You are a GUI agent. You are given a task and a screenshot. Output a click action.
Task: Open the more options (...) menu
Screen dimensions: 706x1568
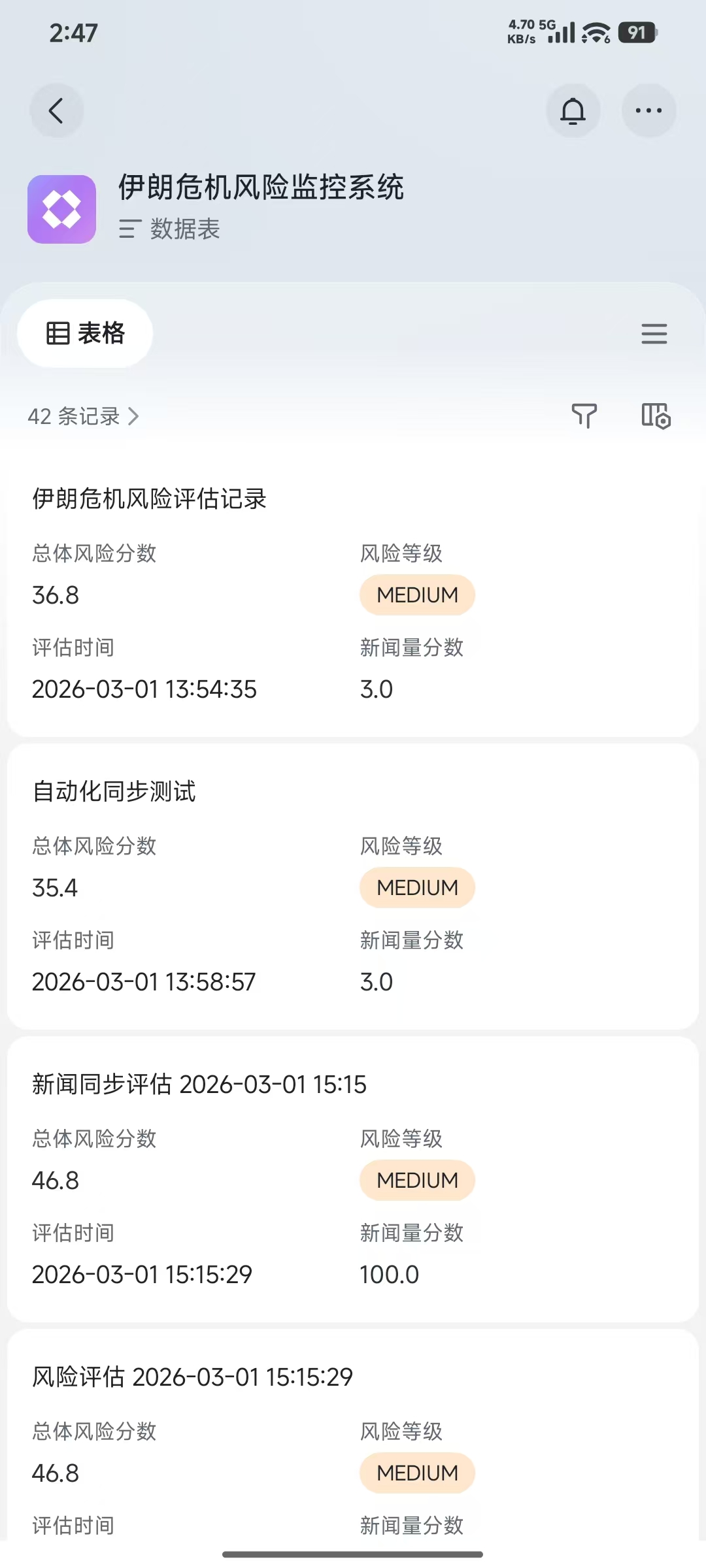pos(648,110)
